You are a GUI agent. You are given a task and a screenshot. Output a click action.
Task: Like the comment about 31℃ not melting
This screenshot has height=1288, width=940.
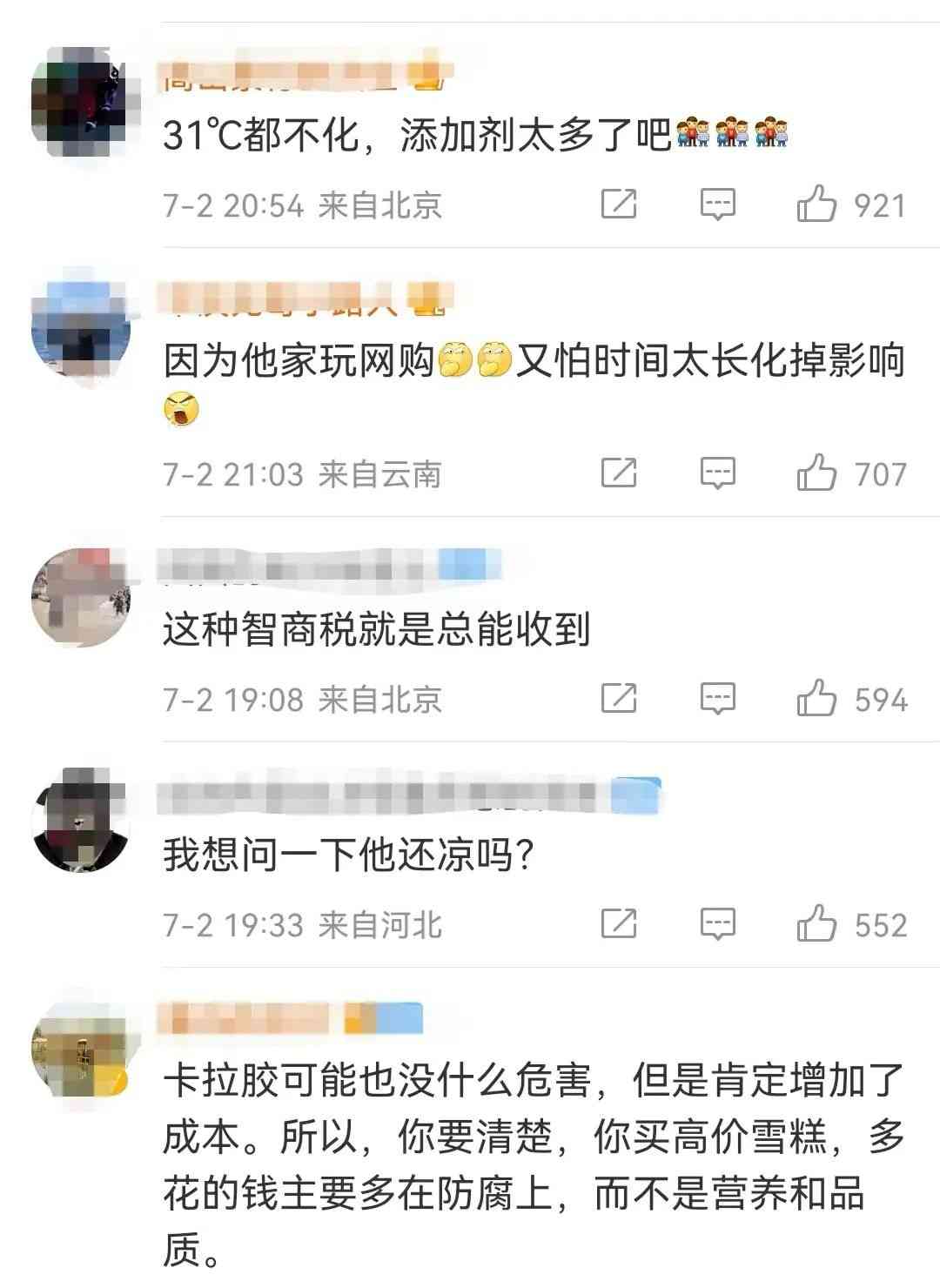[x=816, y=205]
